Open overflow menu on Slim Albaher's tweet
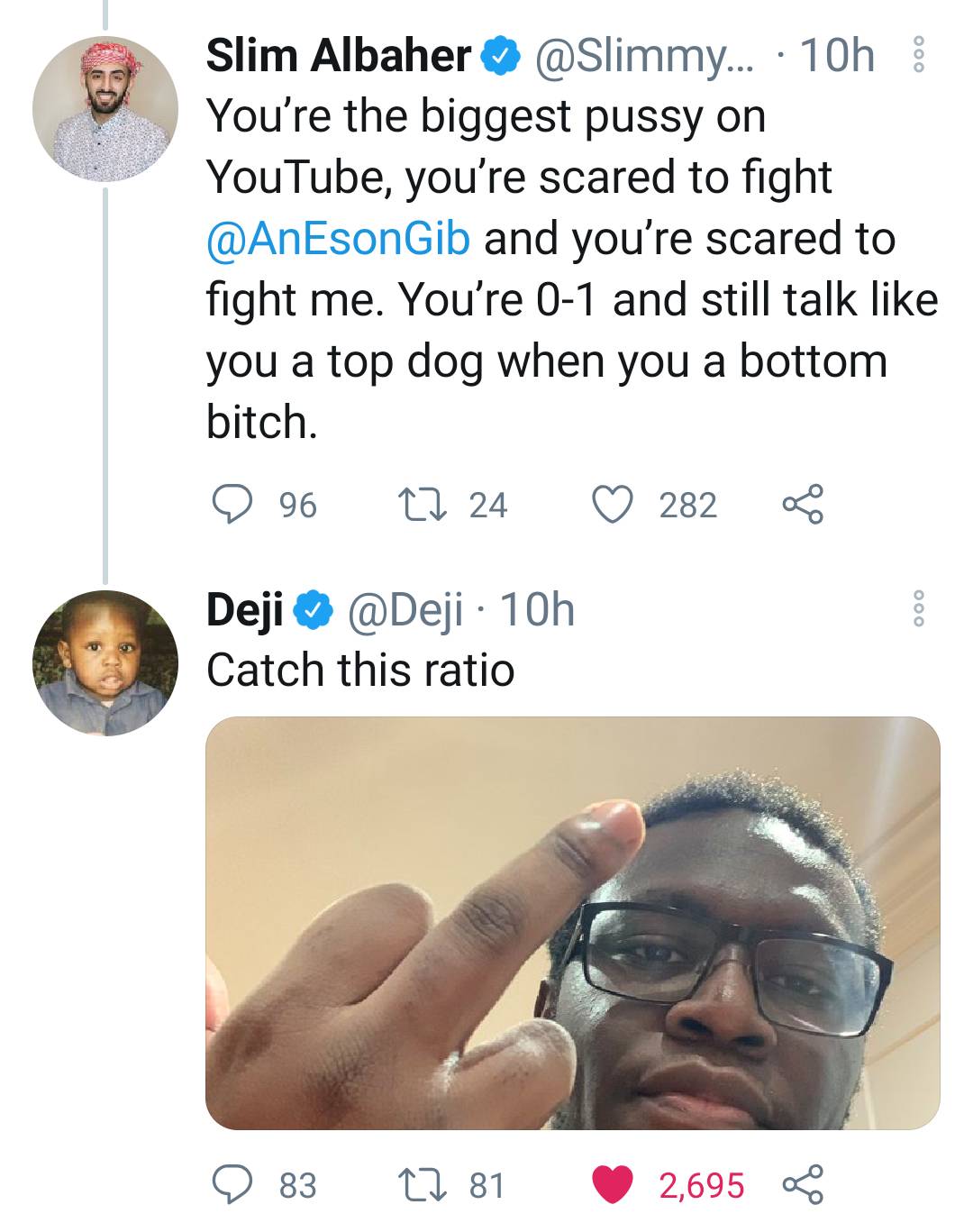Screen dimensions: 973x1232 coord(918,56)
